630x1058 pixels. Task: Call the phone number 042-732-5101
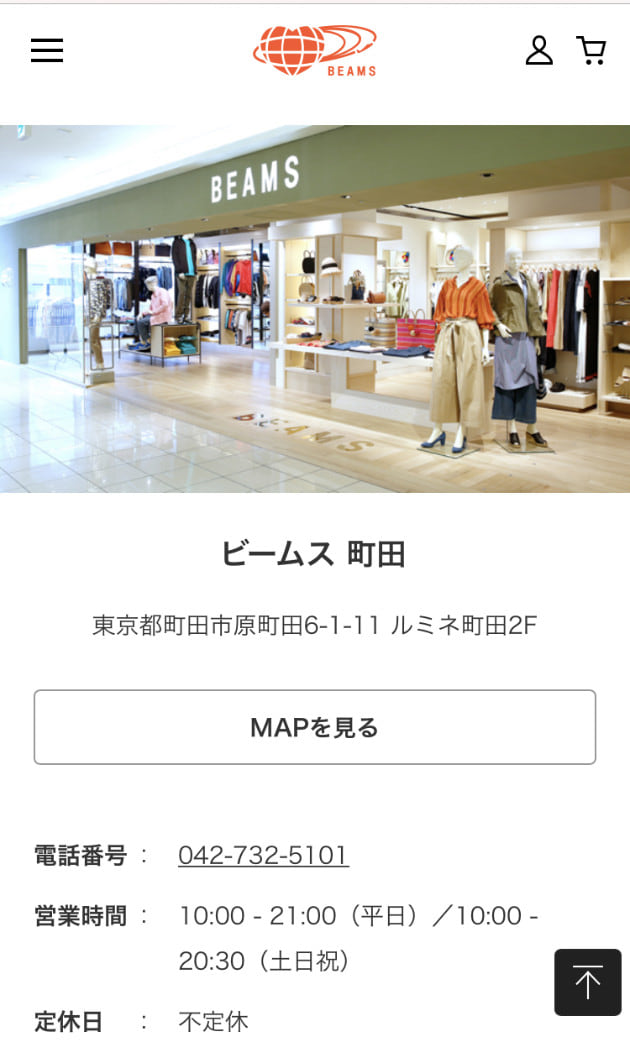[263, 855]
